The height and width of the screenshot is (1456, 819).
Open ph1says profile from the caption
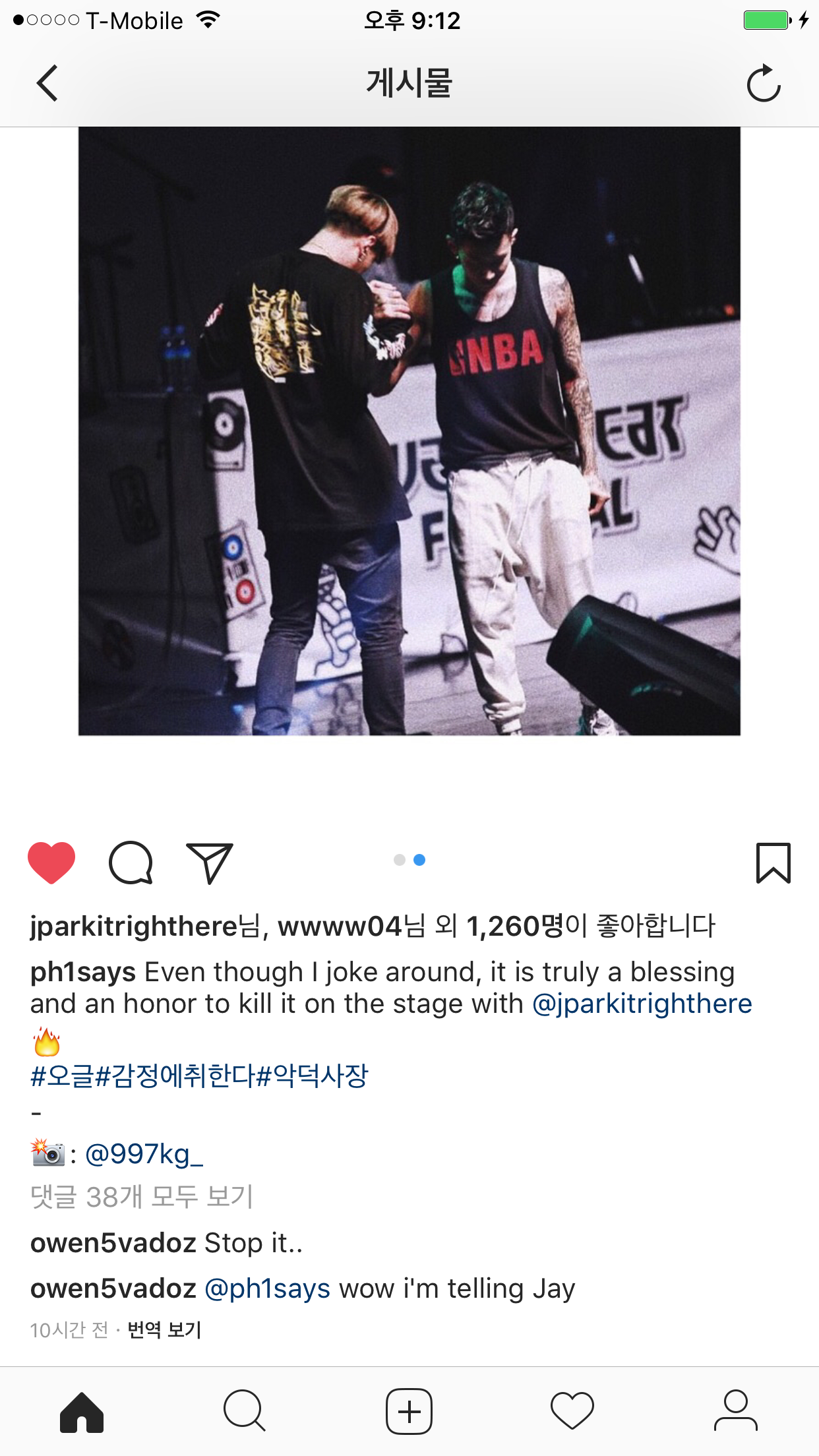83,973
